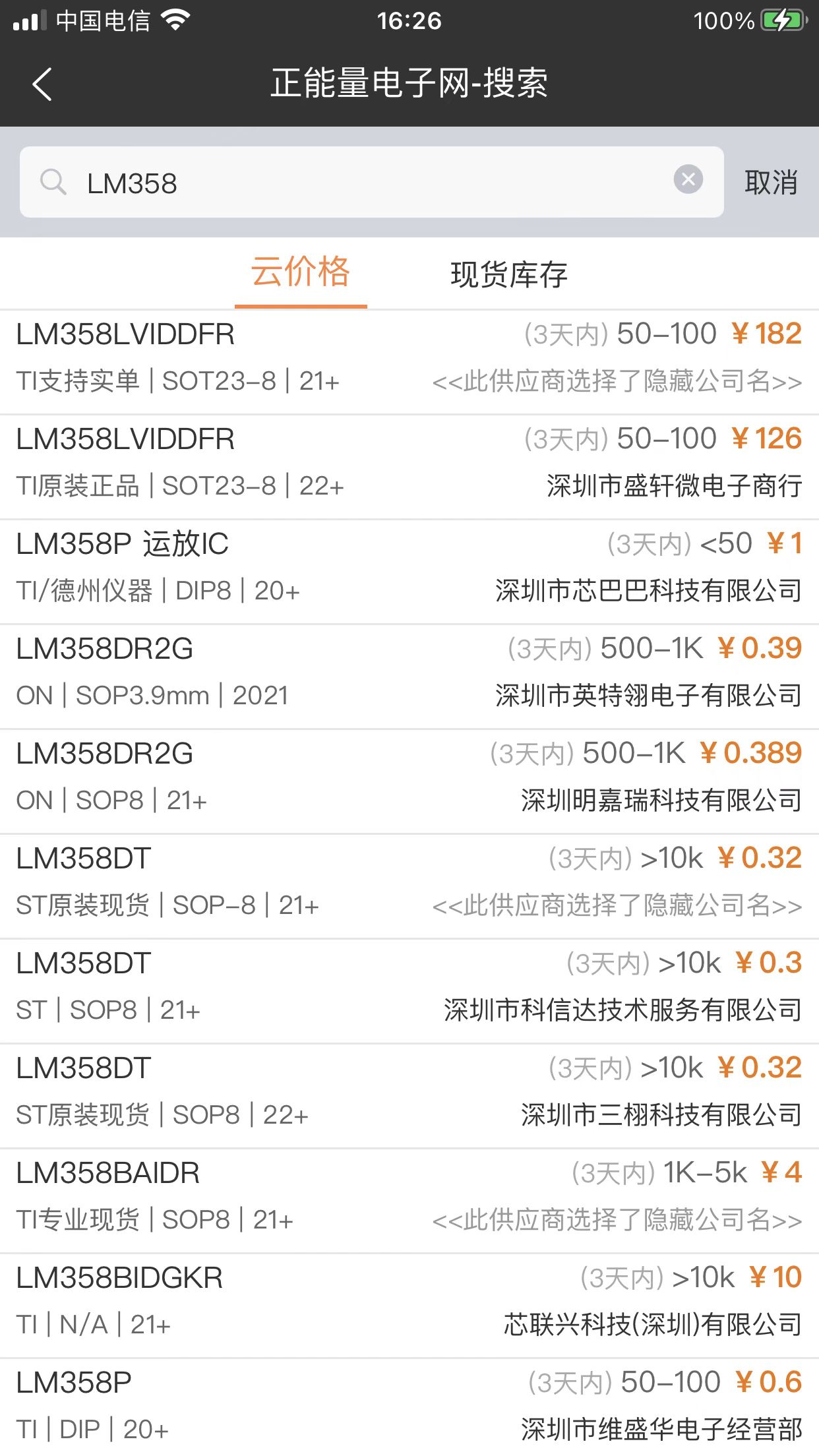Select the 云价格 tab
The height and width of the screenshot is (1456, 819).
click(300, 273)
